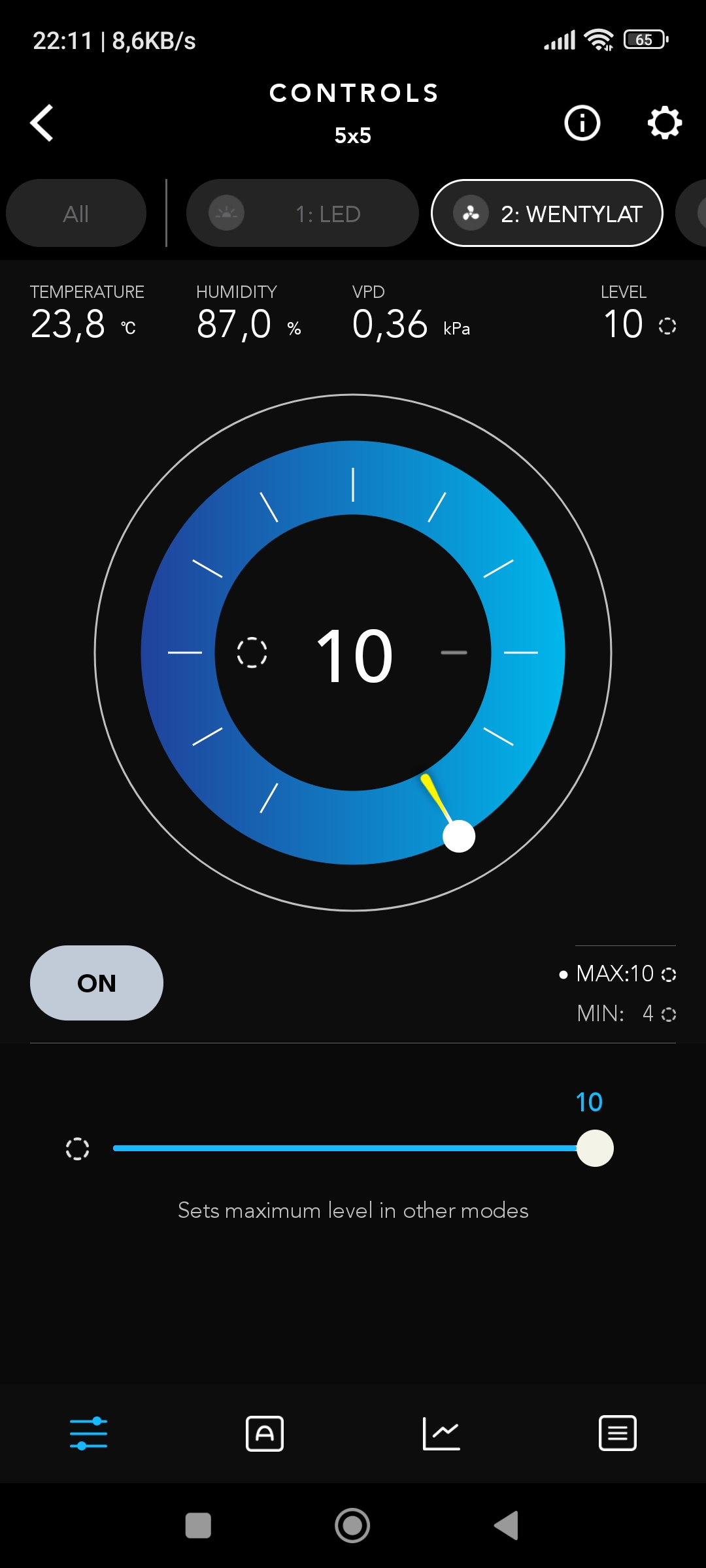Open the settings gear

click(664, 123)
